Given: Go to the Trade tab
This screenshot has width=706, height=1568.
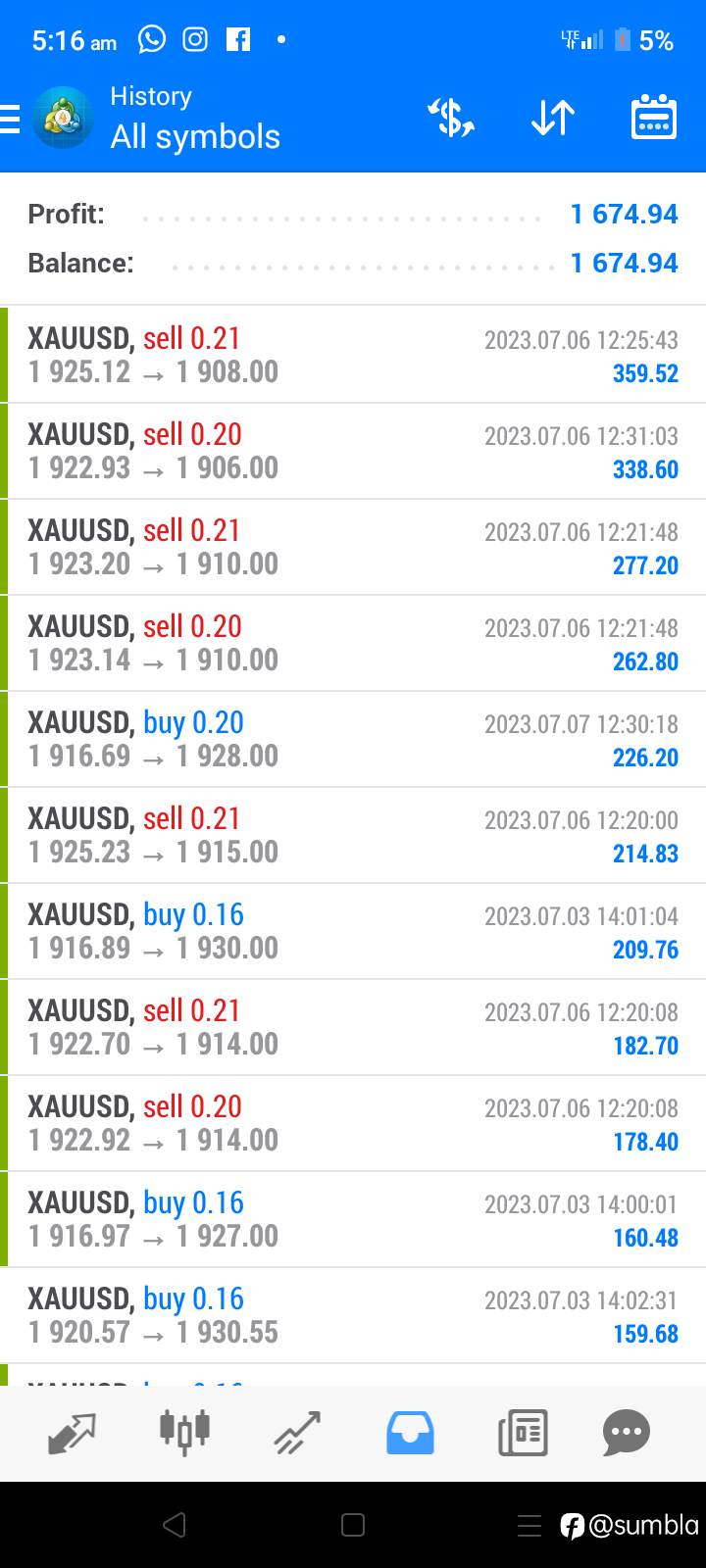Looking at the screenshot, I should click(x=297, y=1433).
